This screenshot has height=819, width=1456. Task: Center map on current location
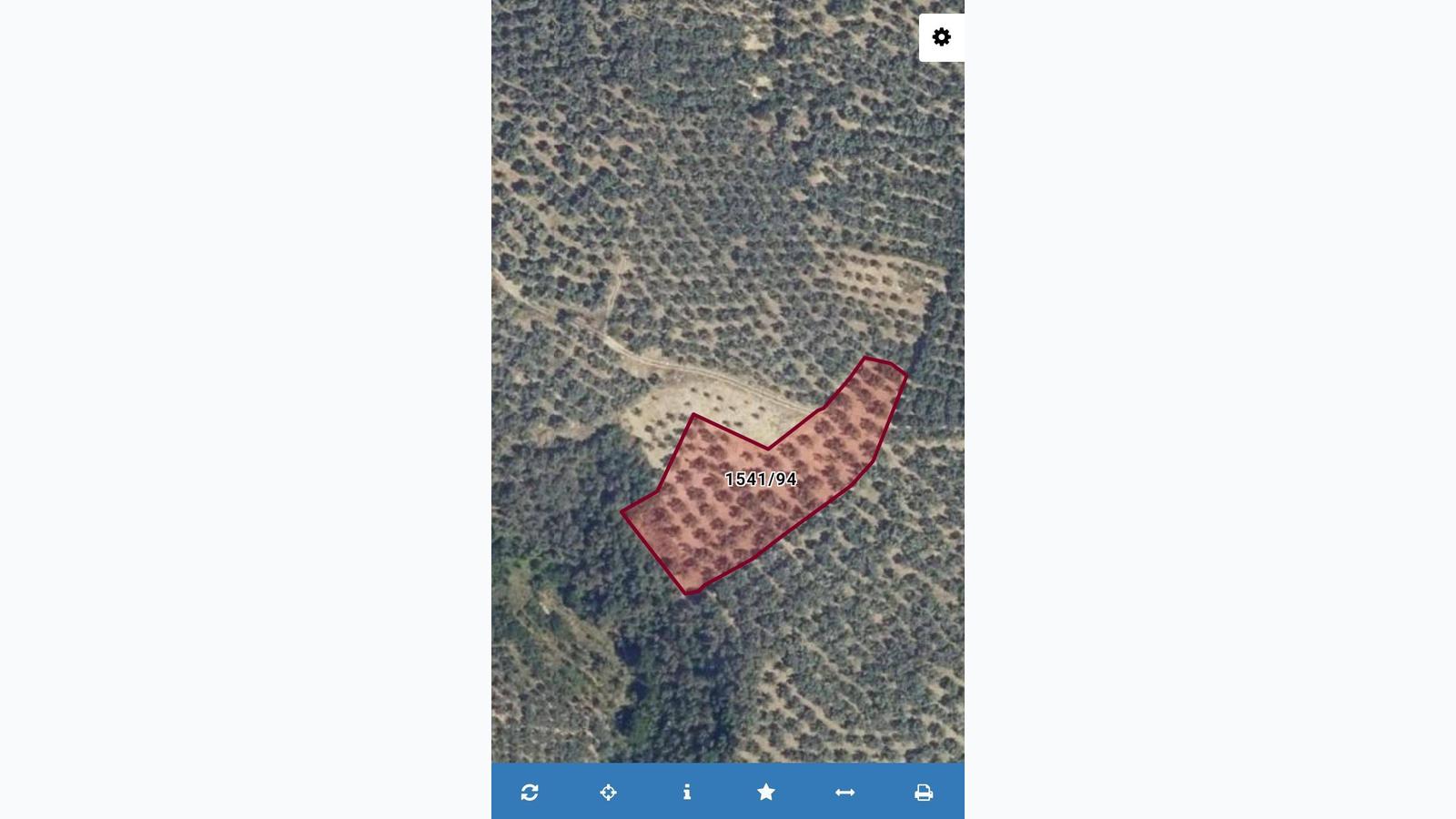pyautogui.click(x=608, y=792)
